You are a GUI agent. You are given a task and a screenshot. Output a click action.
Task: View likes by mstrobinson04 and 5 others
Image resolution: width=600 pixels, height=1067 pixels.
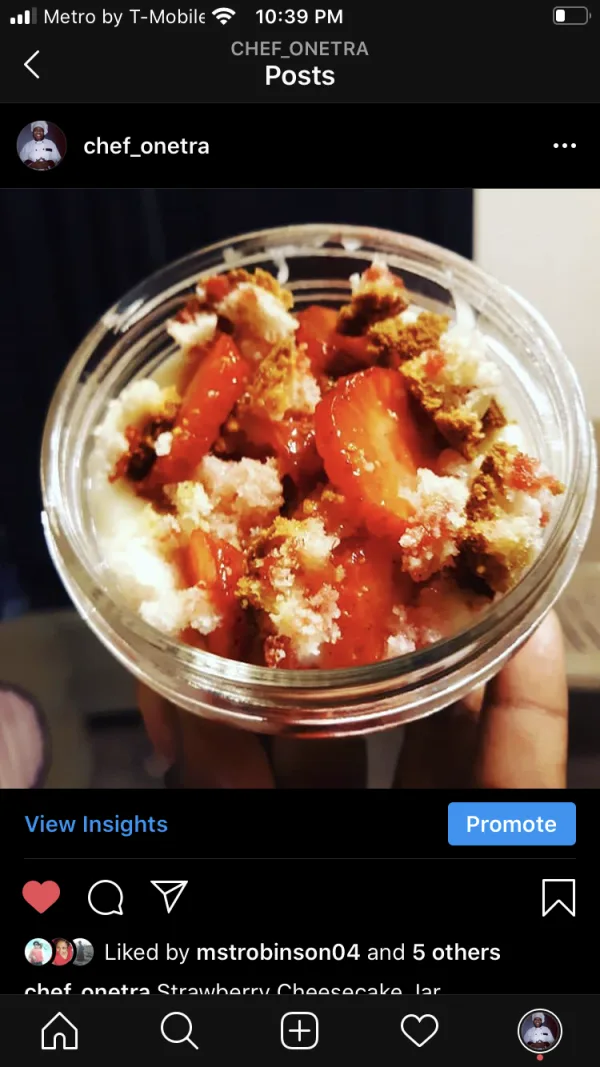point(302,952)
